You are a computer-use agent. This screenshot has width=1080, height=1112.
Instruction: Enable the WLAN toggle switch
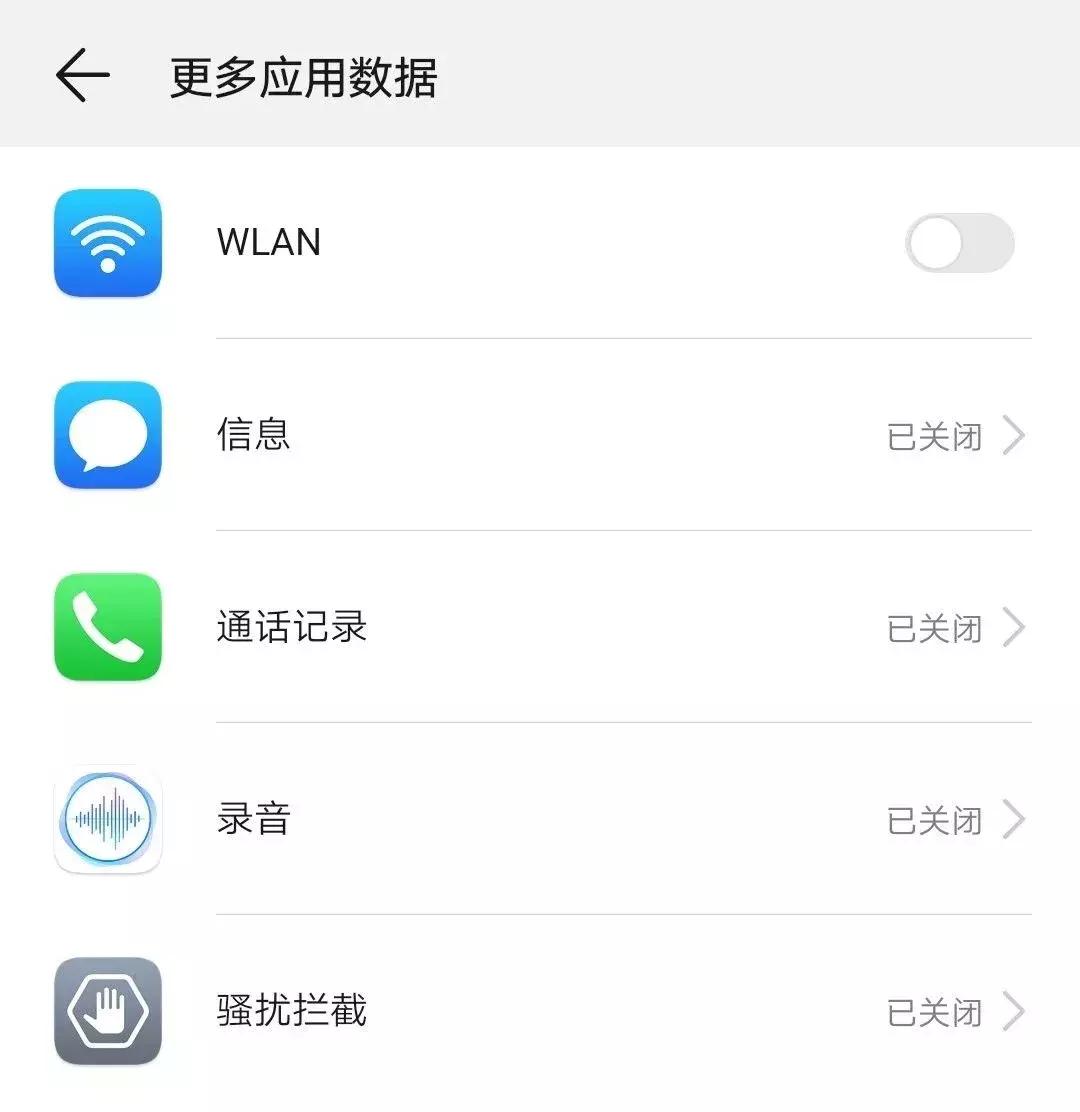[958, 243]
